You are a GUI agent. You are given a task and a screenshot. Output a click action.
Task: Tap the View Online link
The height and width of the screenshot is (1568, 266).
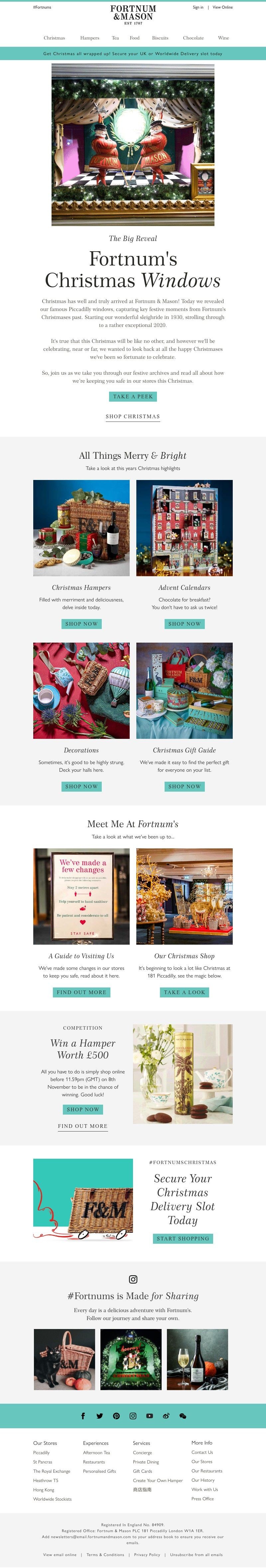222,7
